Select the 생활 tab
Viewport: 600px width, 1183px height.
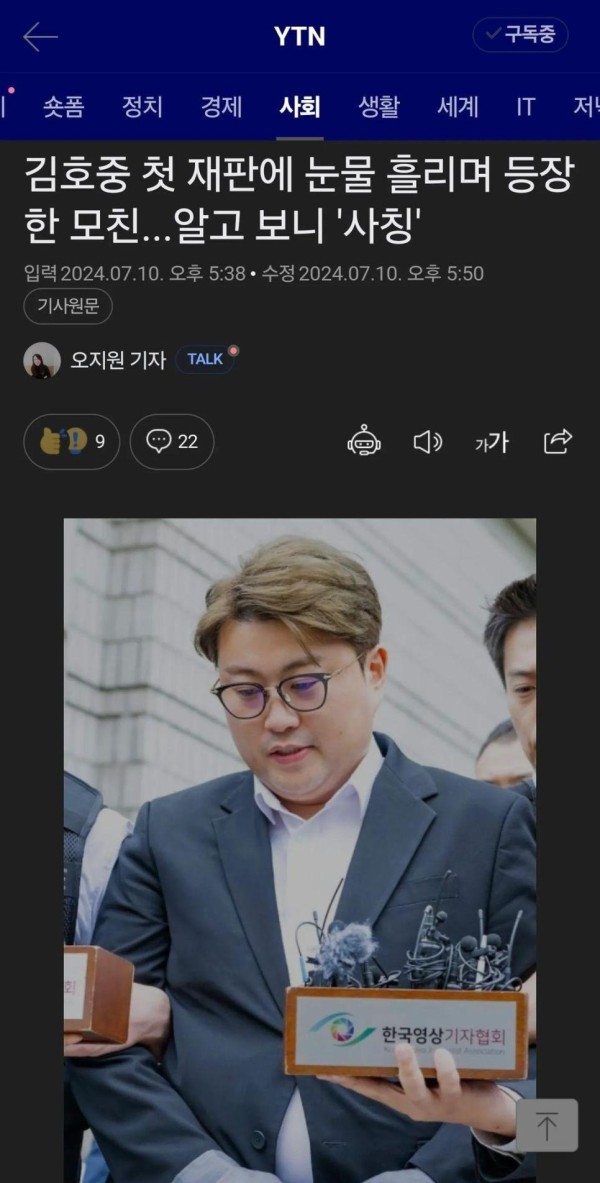coord(379,106)
